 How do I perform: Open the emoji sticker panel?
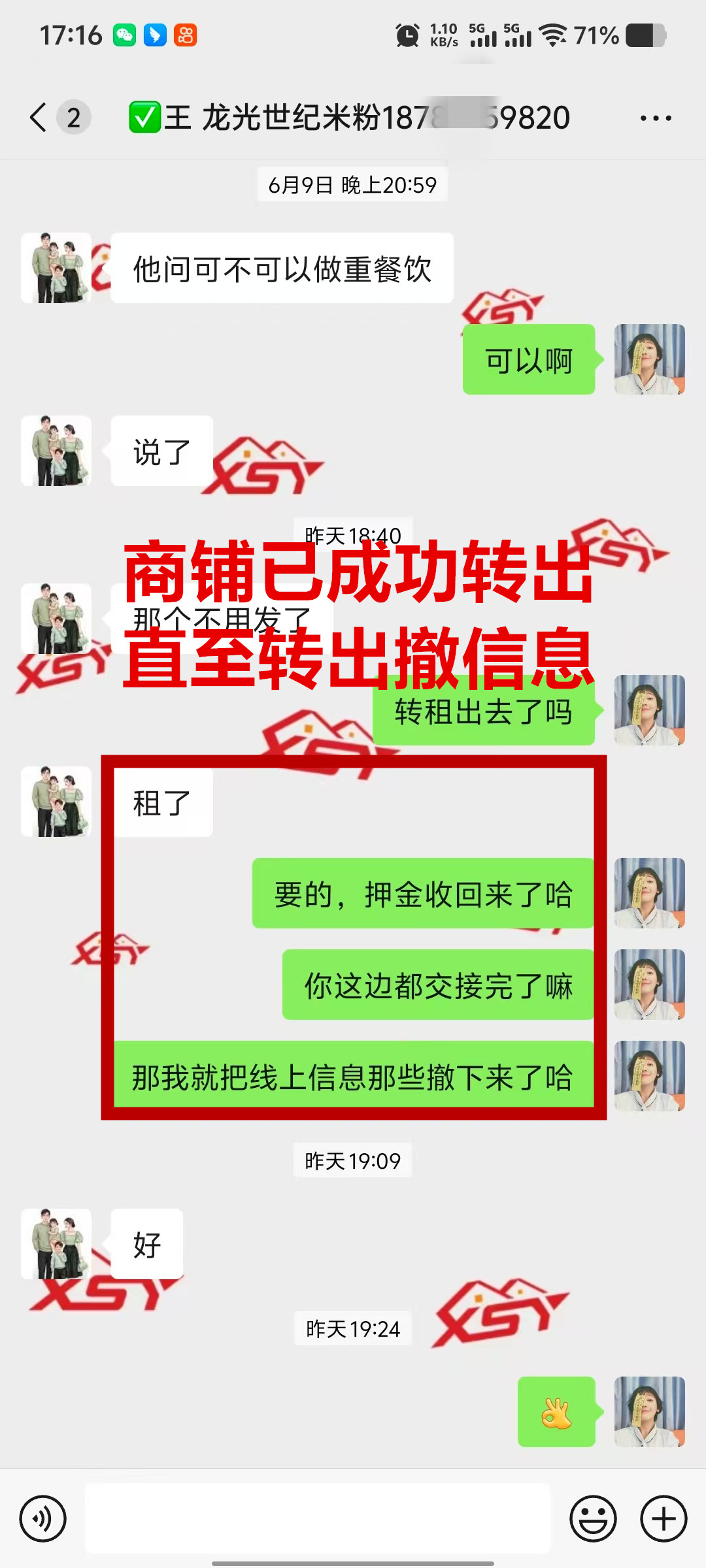pos(593,1518)
